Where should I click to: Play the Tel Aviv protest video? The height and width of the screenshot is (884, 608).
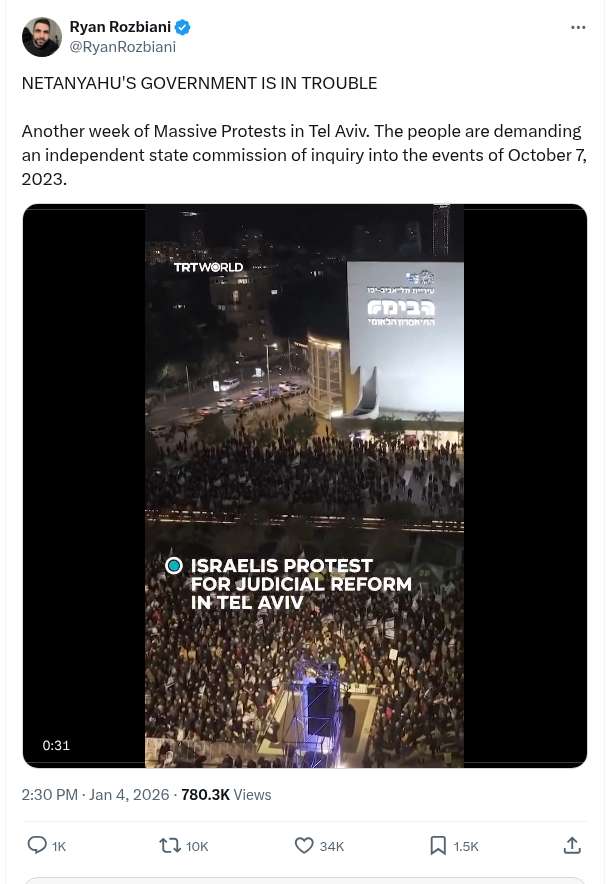pos(304,486)
